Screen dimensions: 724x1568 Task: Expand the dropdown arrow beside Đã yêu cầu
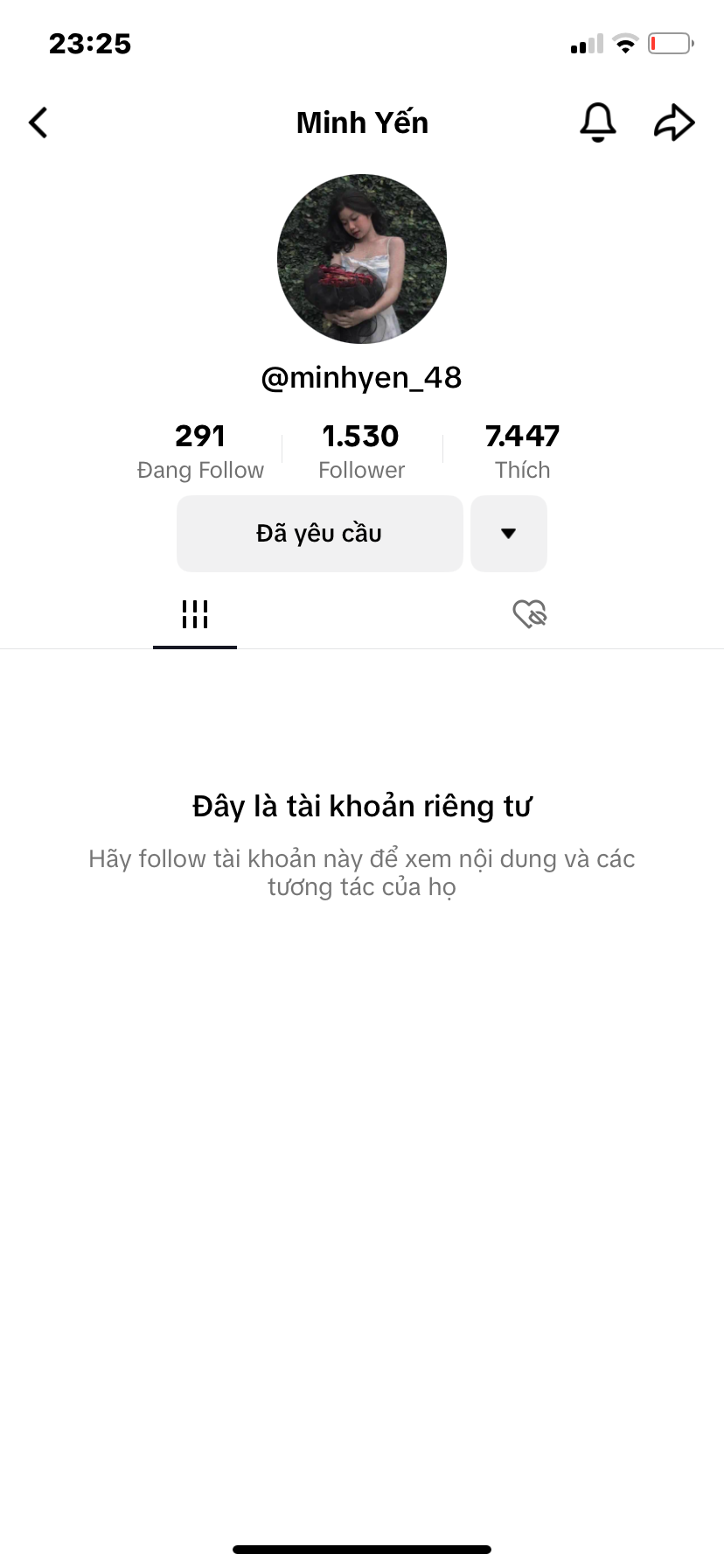point(509,534)
